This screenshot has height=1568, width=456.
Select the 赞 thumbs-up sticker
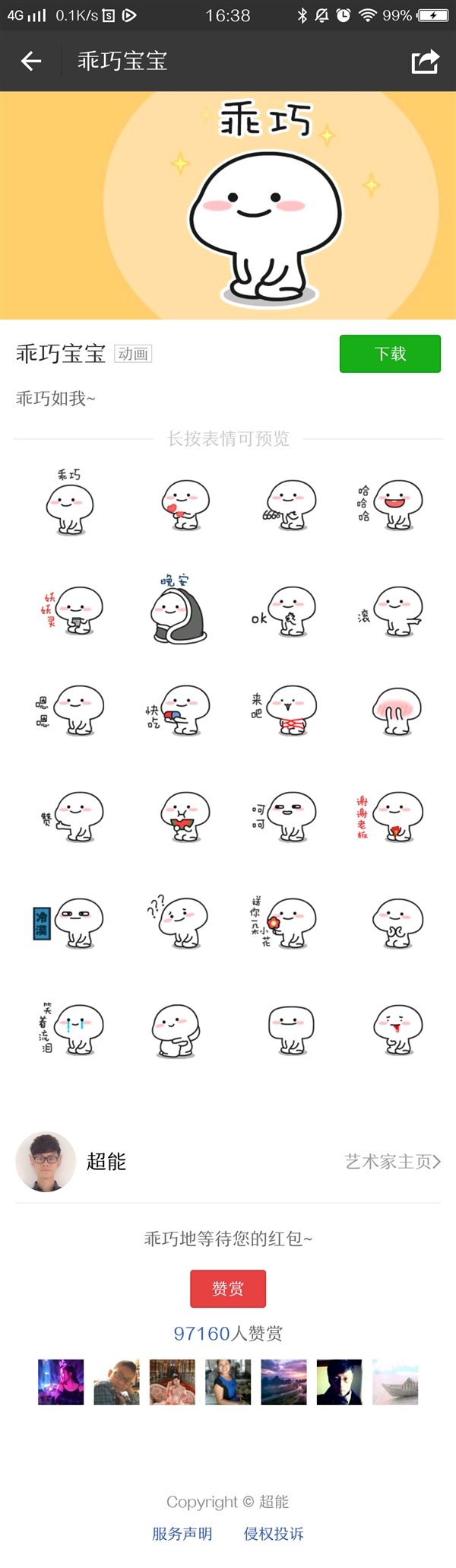(69, 816)
